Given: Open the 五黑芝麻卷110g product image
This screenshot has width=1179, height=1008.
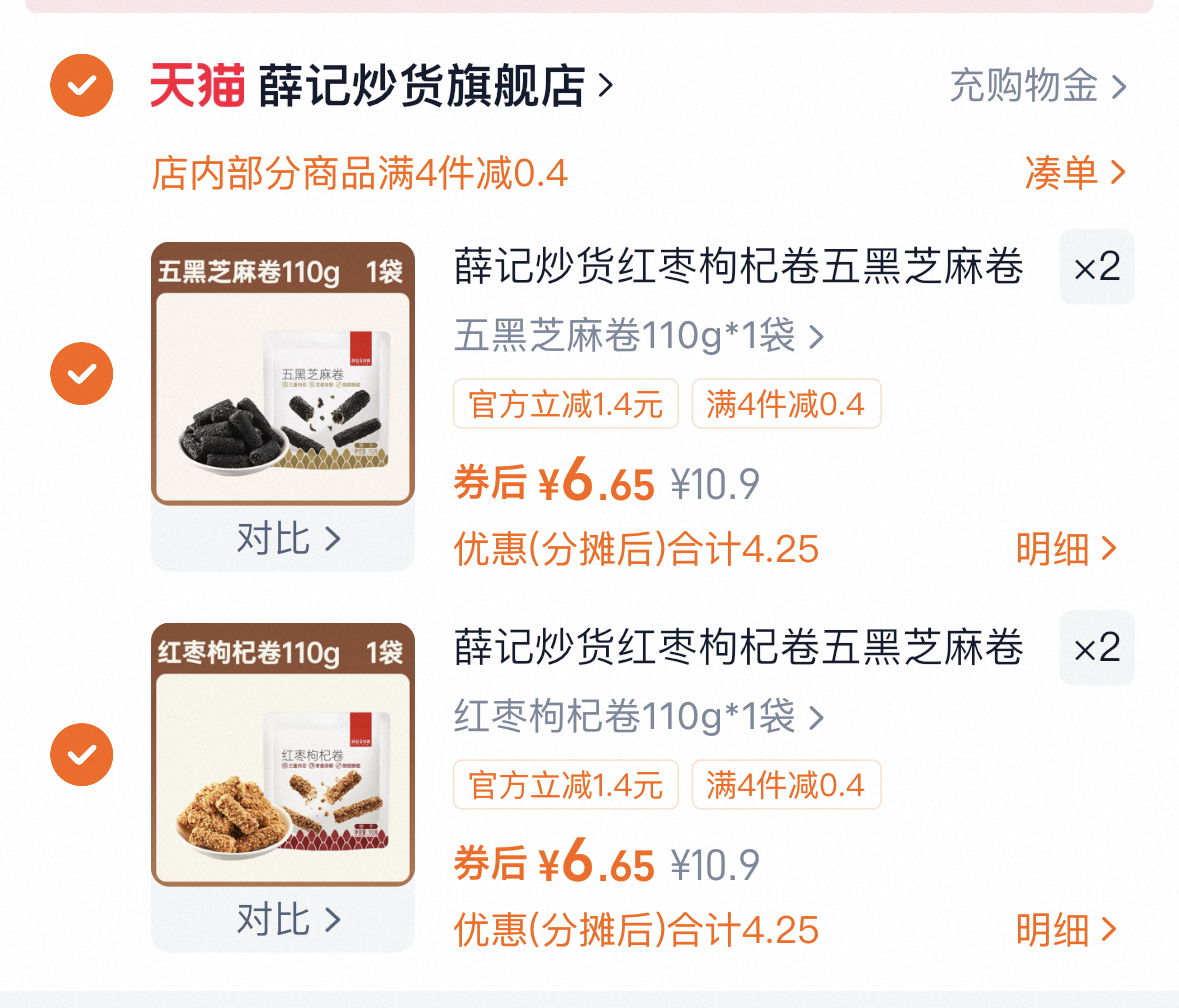Looking at the screenshot, I should coord(282,374).
